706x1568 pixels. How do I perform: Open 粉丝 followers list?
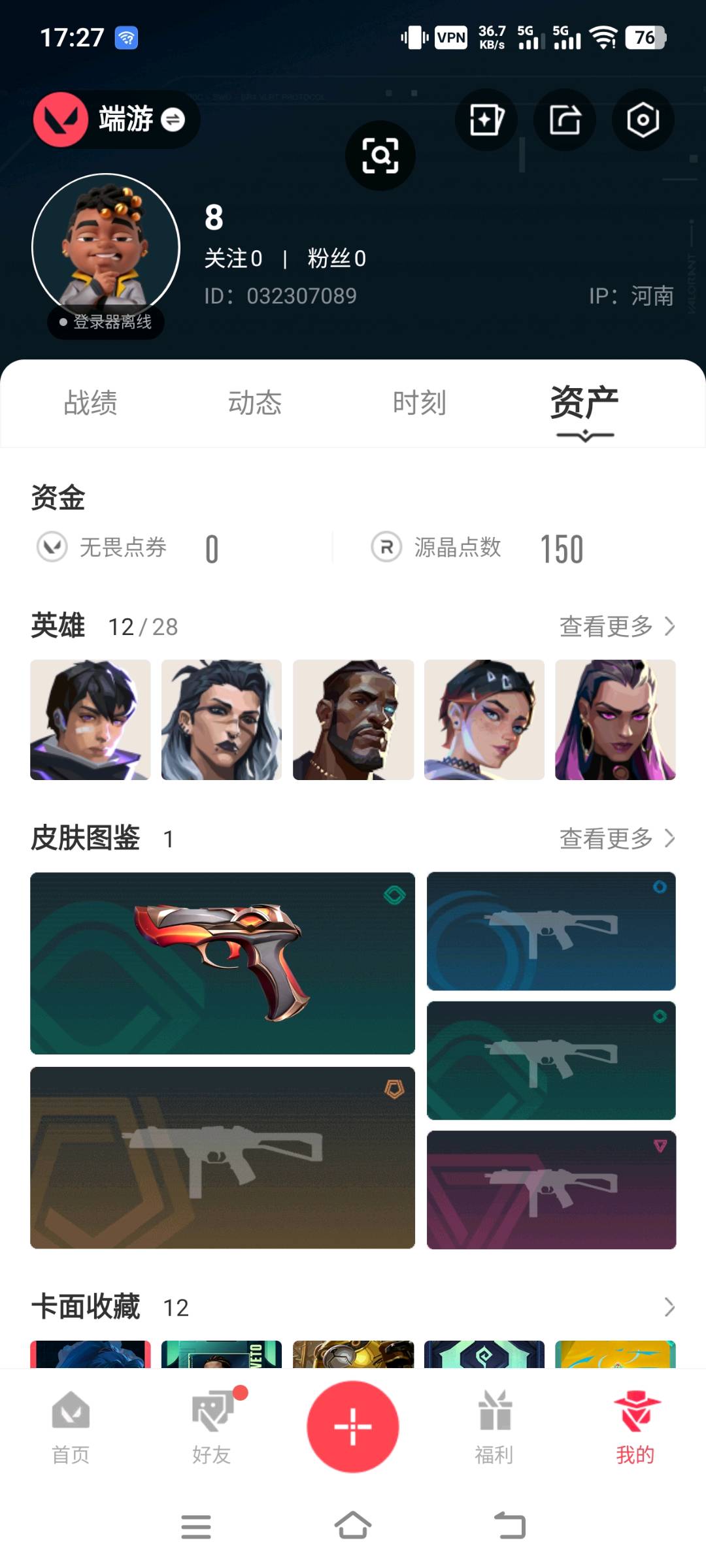pyautogui.click(x=337, y=259)
